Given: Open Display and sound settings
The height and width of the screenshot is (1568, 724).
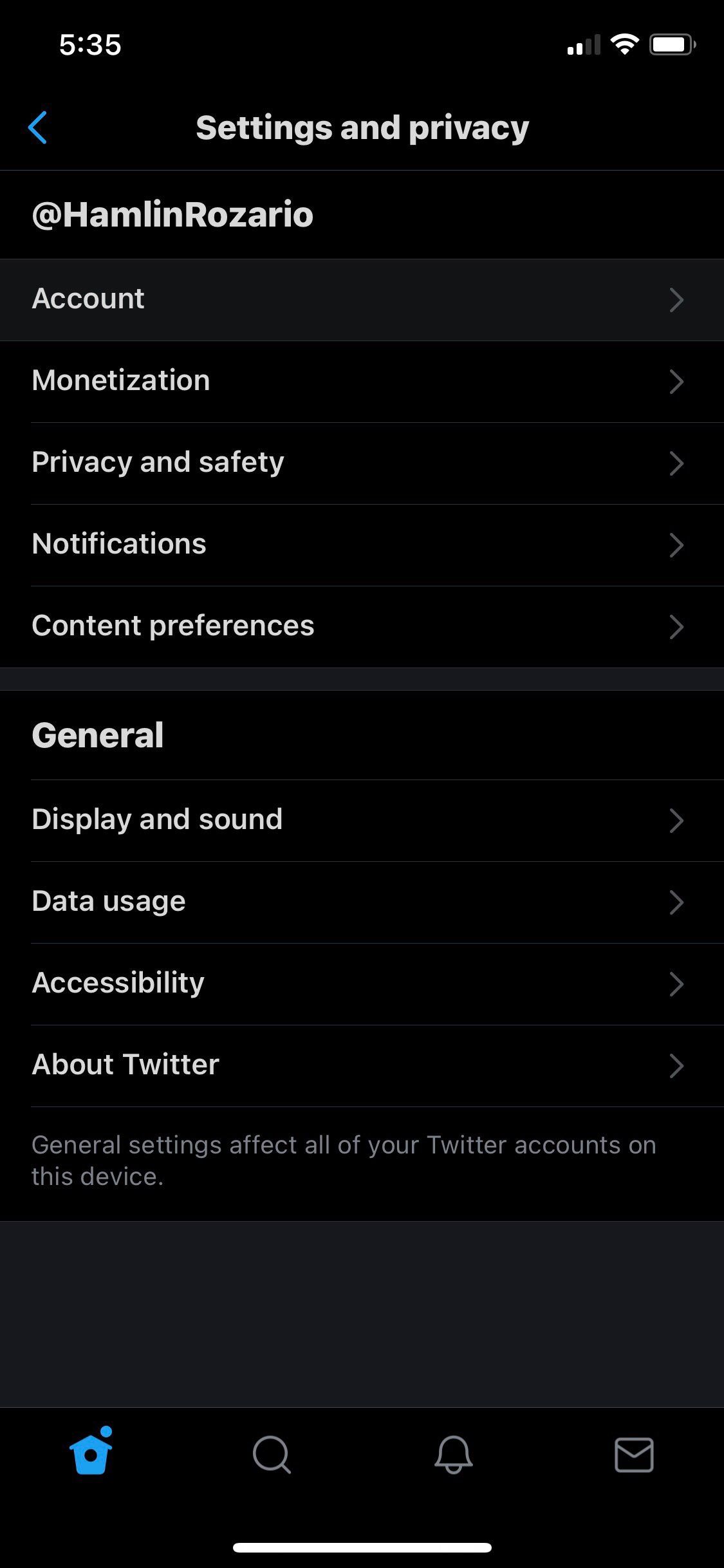Looking at the screenshot, I should click(362, 820).
